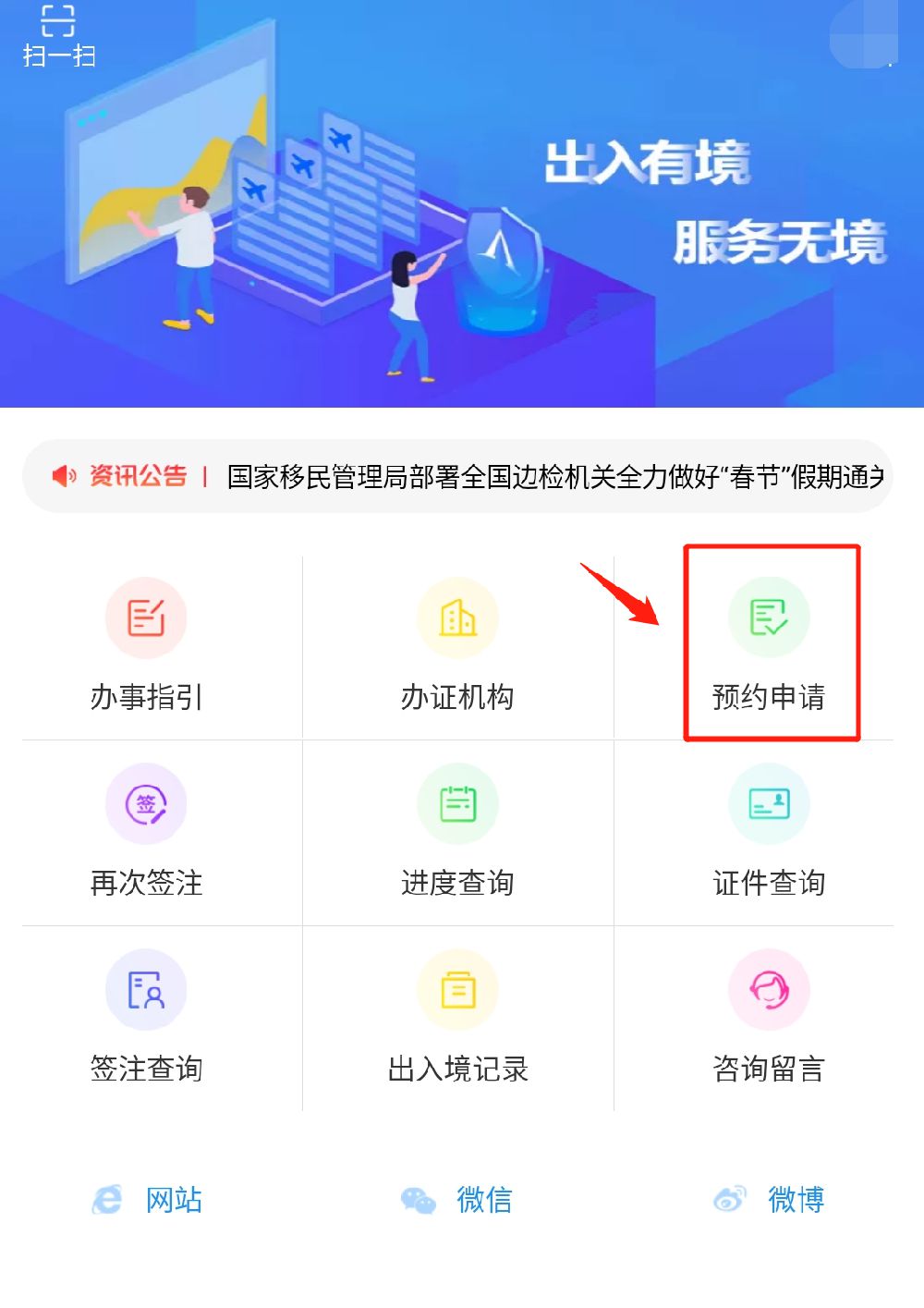View 出入境记录 entry-exit records

457,1018
